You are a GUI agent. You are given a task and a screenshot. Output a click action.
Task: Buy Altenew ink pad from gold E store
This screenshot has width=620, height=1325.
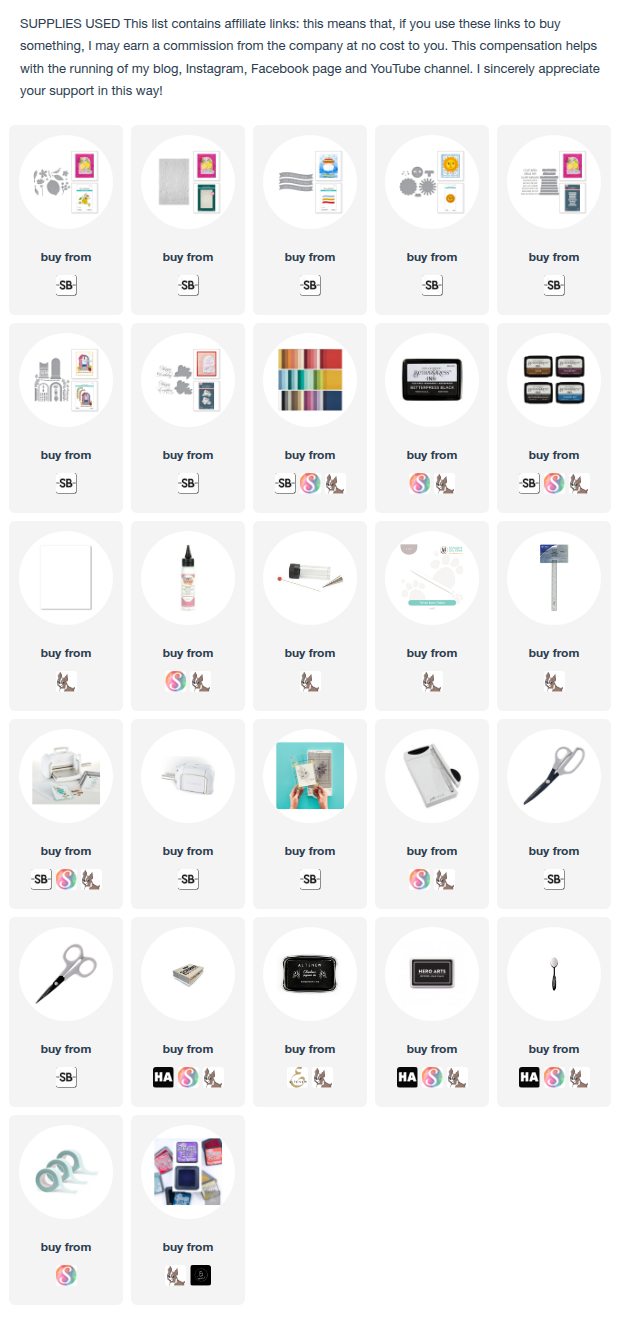[x=297, y=1078]
